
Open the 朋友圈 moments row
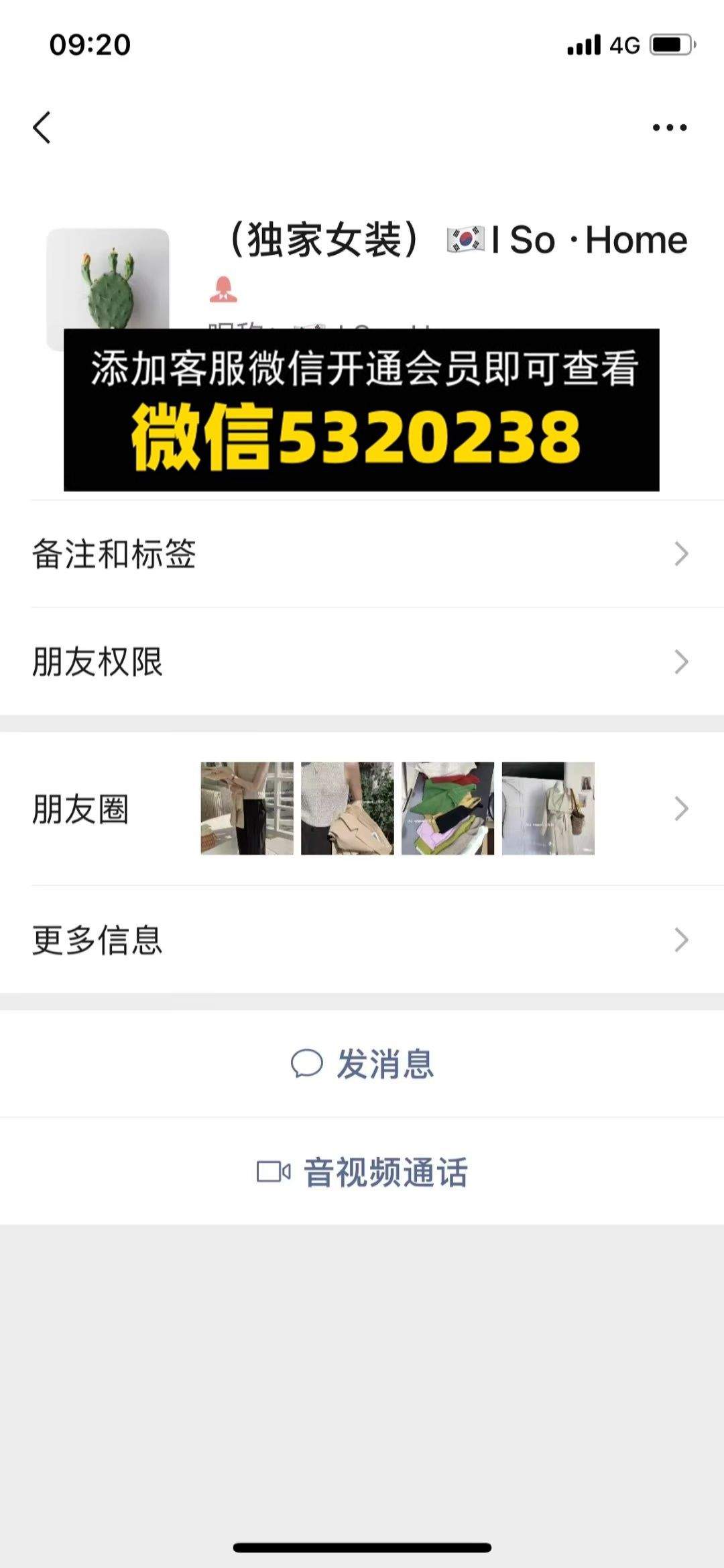point(362,809)
